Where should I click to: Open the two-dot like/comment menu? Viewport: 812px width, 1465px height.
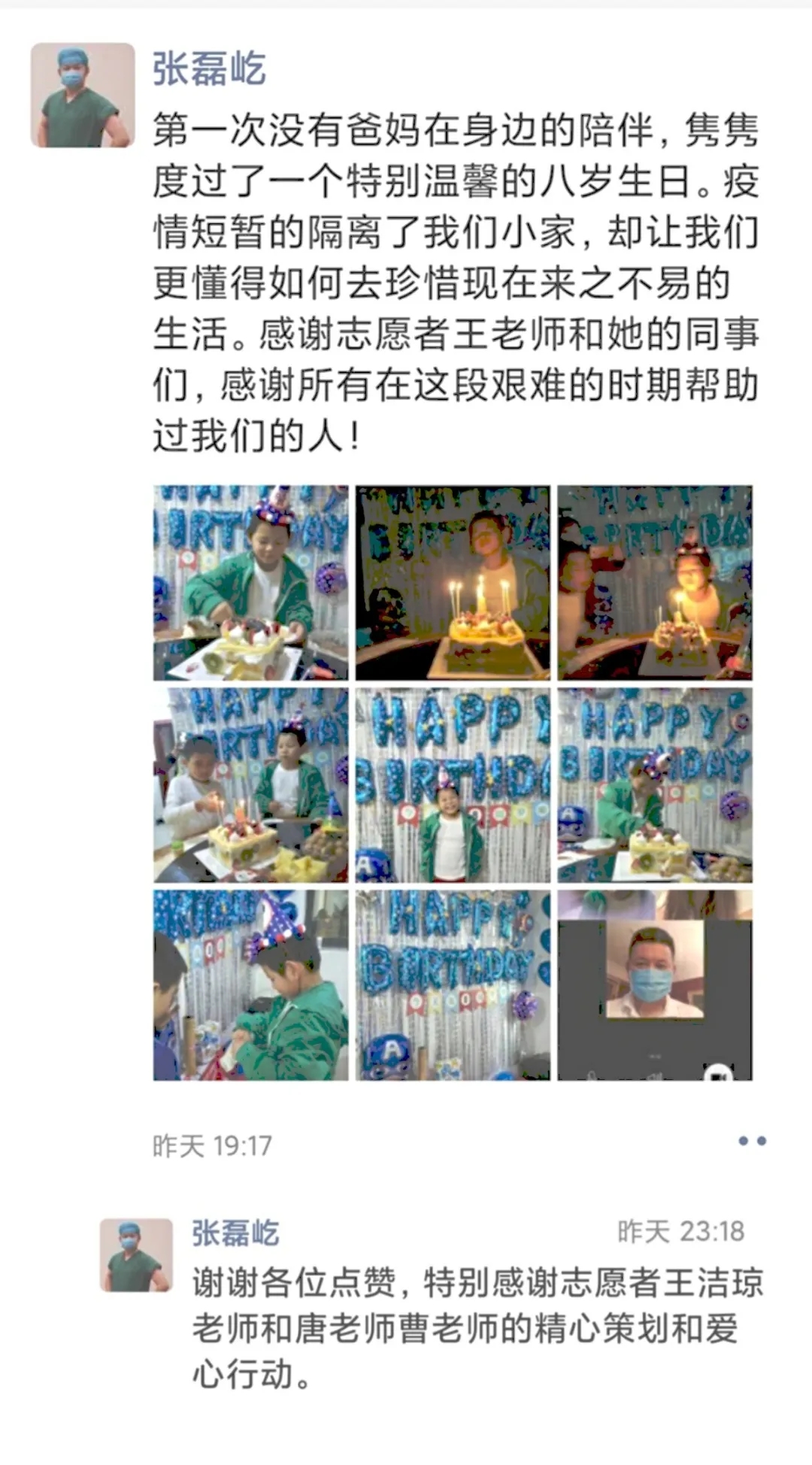(x=752, y=1141)
